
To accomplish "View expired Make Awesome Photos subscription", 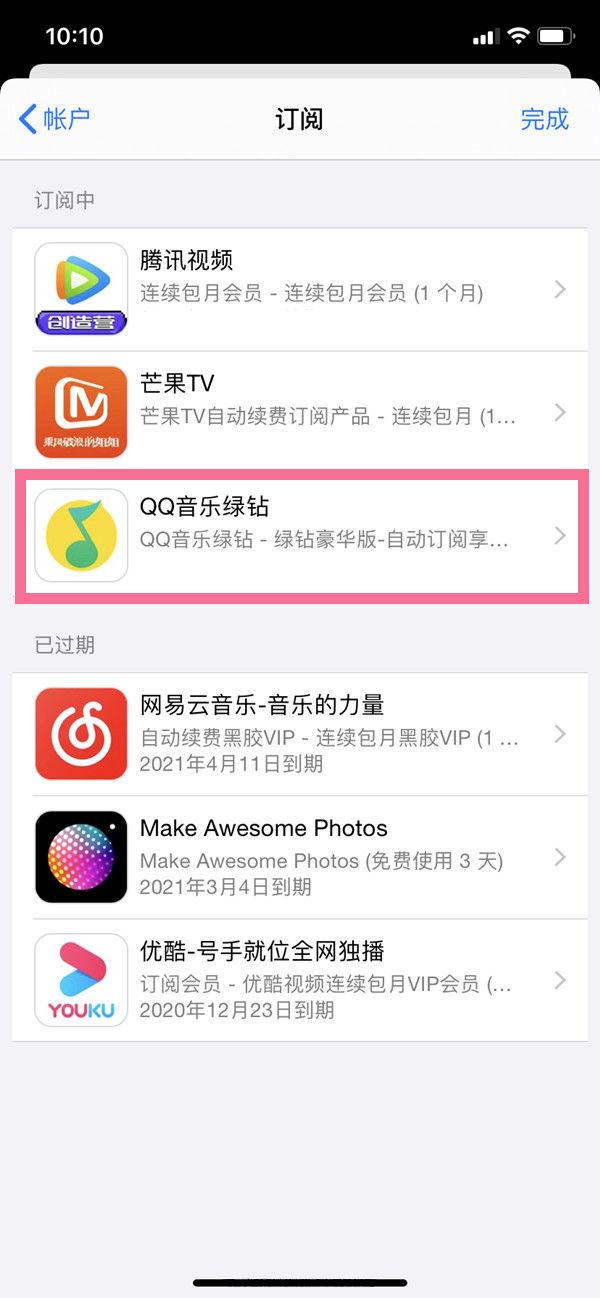I will [300, 857].
